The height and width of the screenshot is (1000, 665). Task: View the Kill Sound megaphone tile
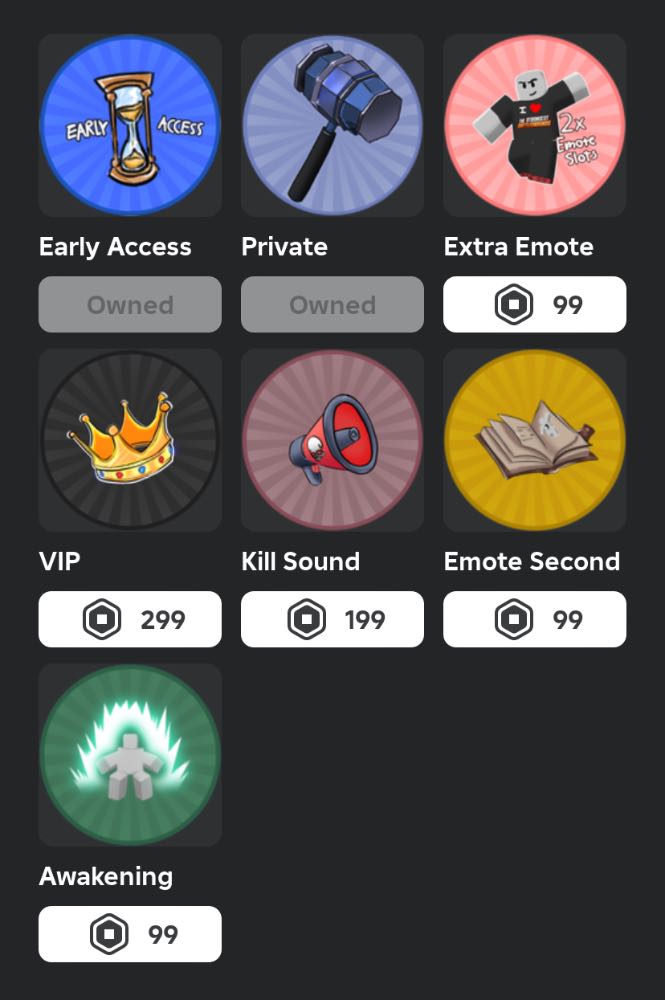(332, 440)
